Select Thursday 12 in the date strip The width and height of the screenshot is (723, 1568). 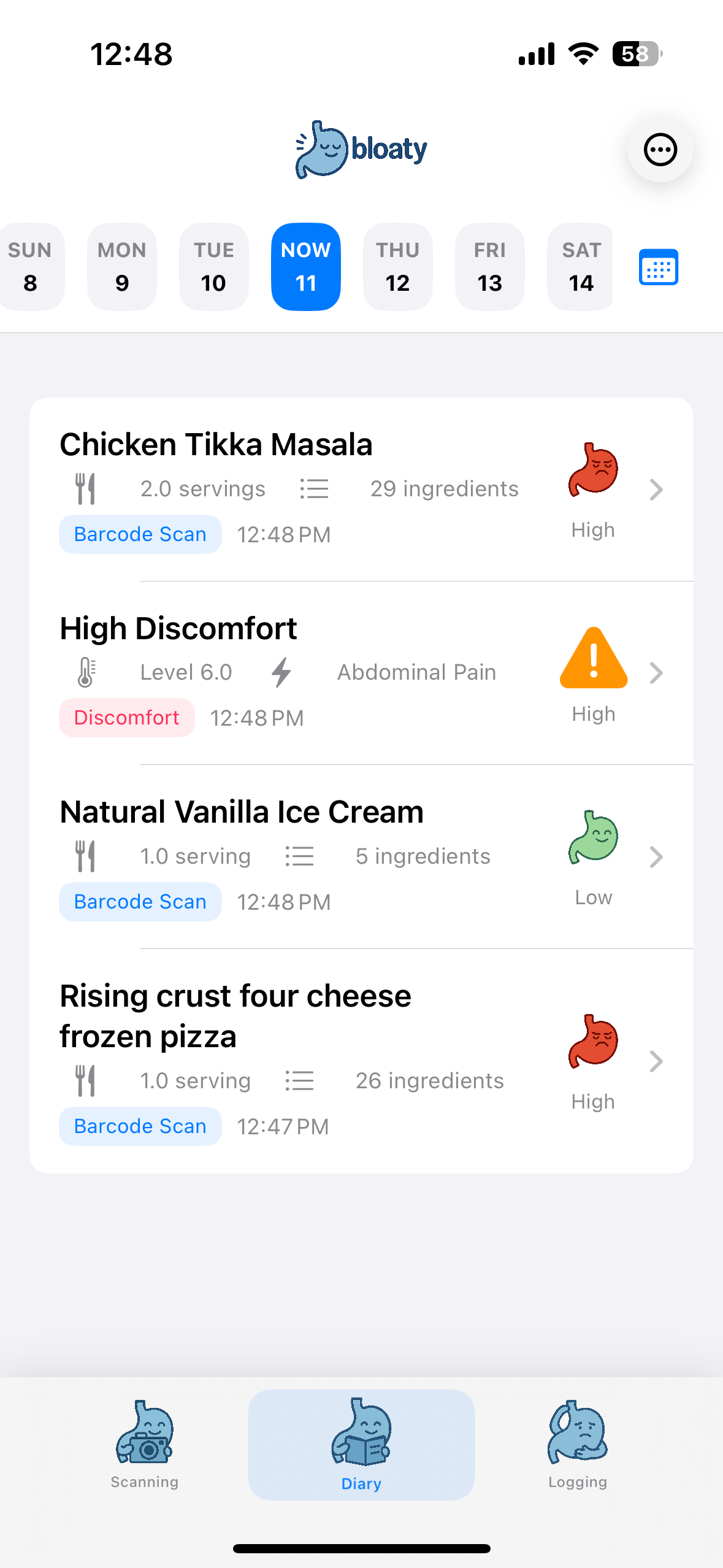point(398,267)
